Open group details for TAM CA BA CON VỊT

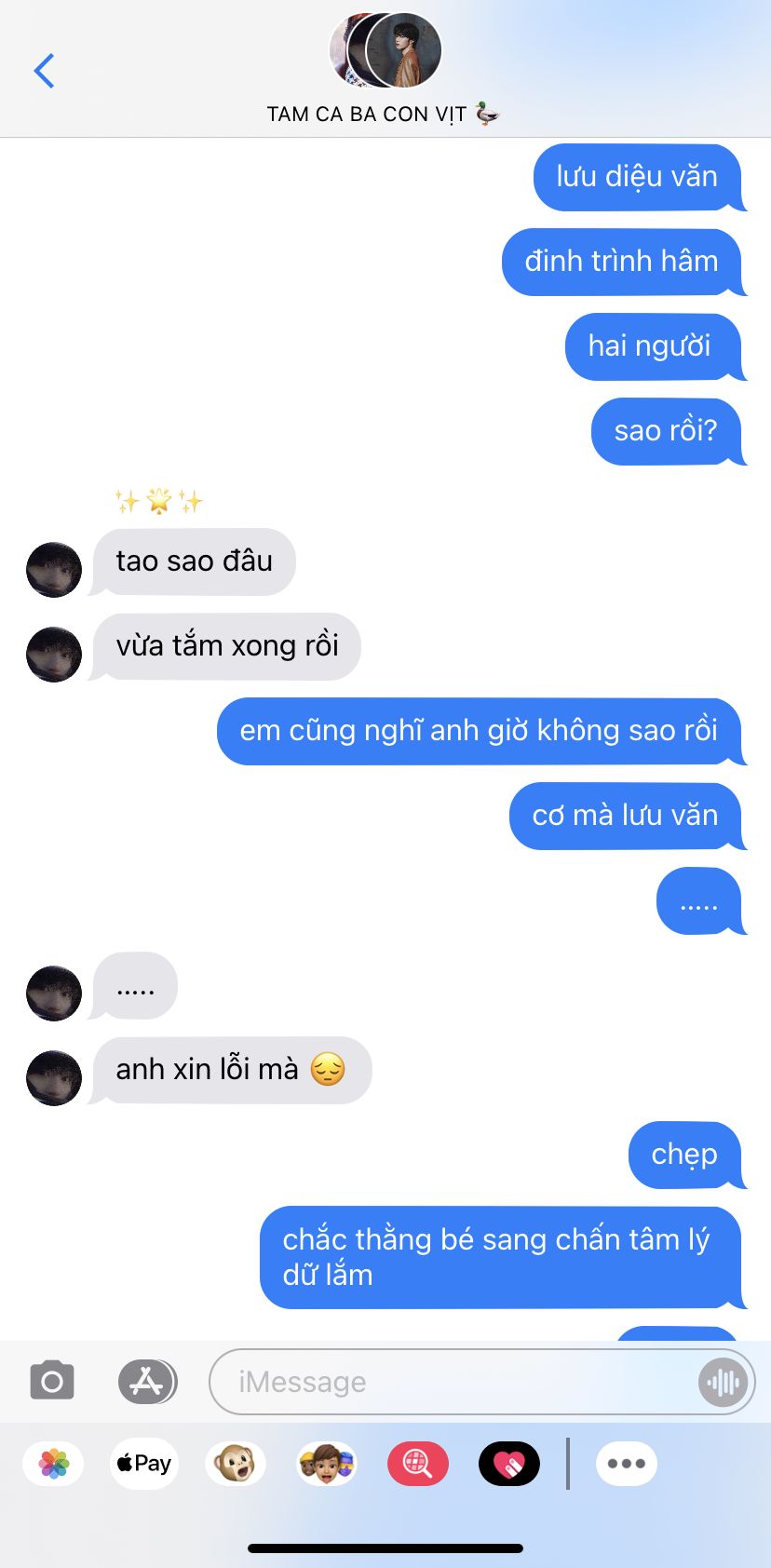click(x=385, y=70)
